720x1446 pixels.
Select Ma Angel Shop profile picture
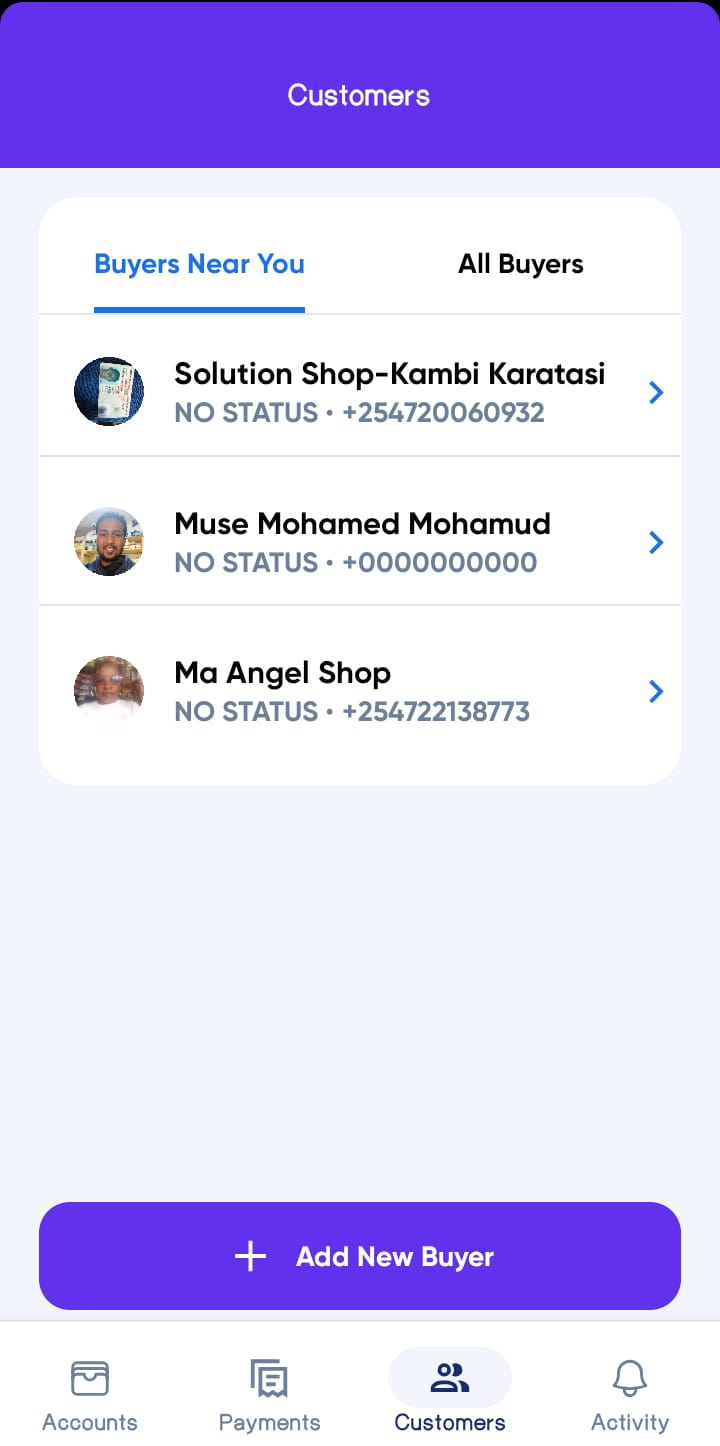coord(109,690)
